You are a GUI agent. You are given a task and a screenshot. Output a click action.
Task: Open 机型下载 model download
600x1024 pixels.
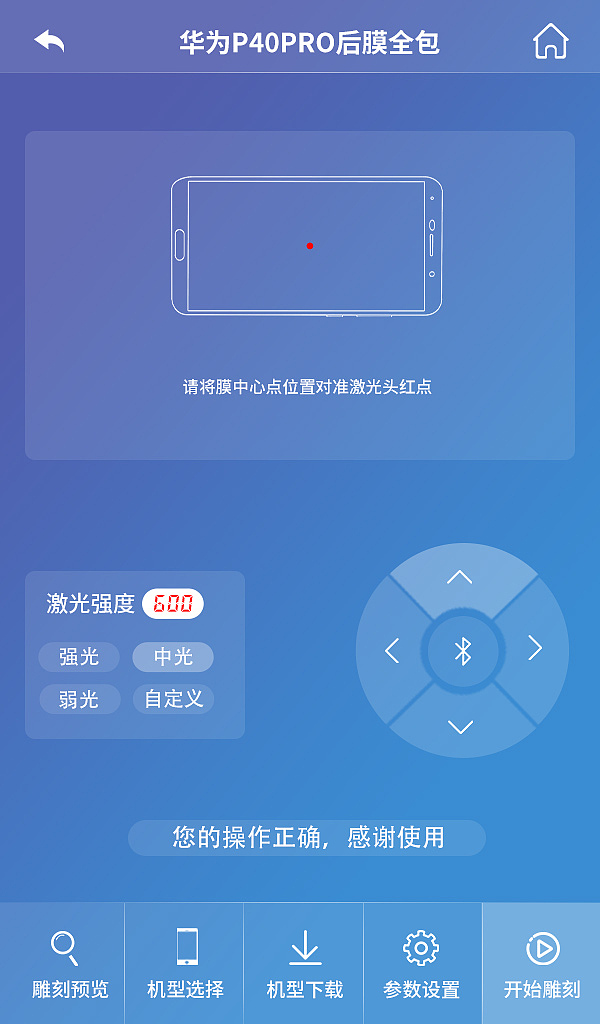(x=304, y=964)
